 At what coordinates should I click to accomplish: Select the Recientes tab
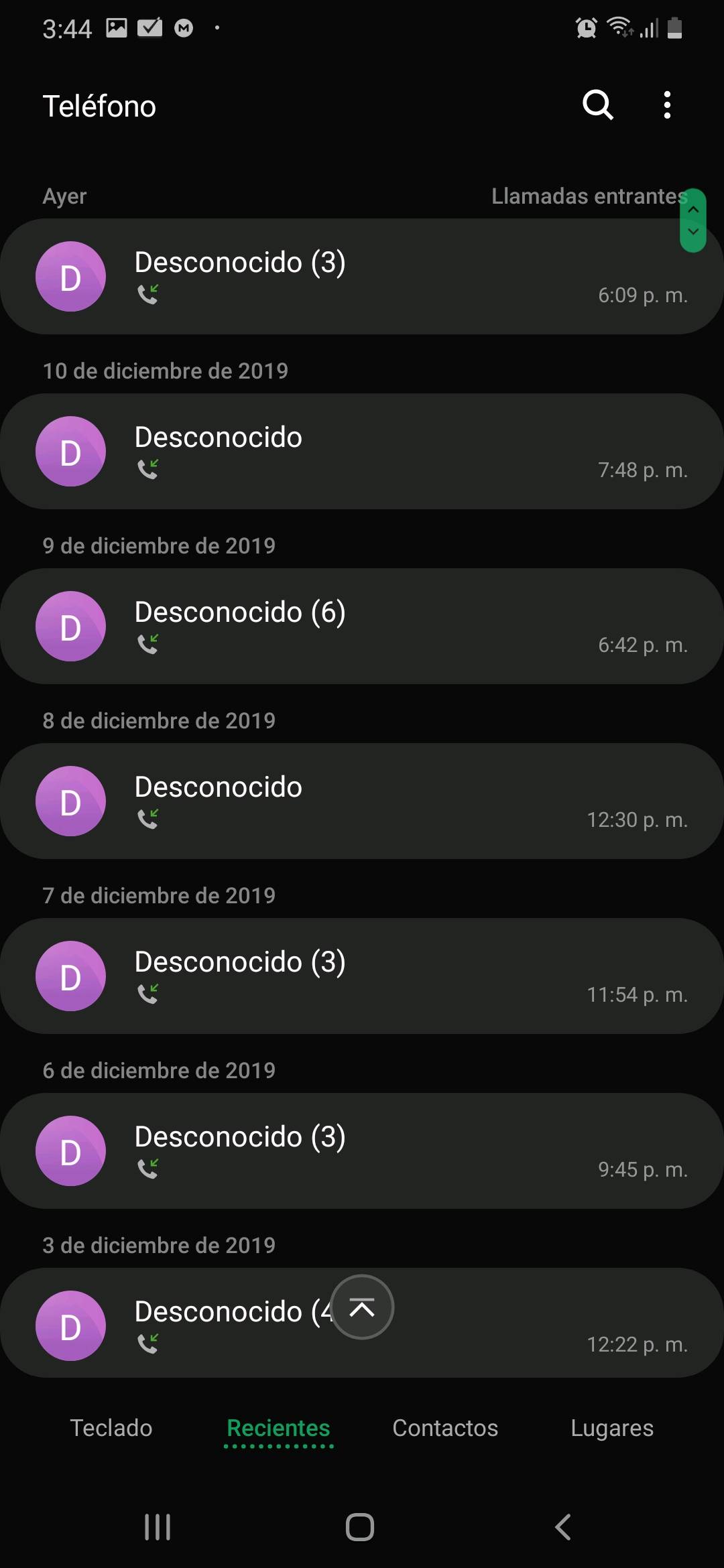(278, 1428)
